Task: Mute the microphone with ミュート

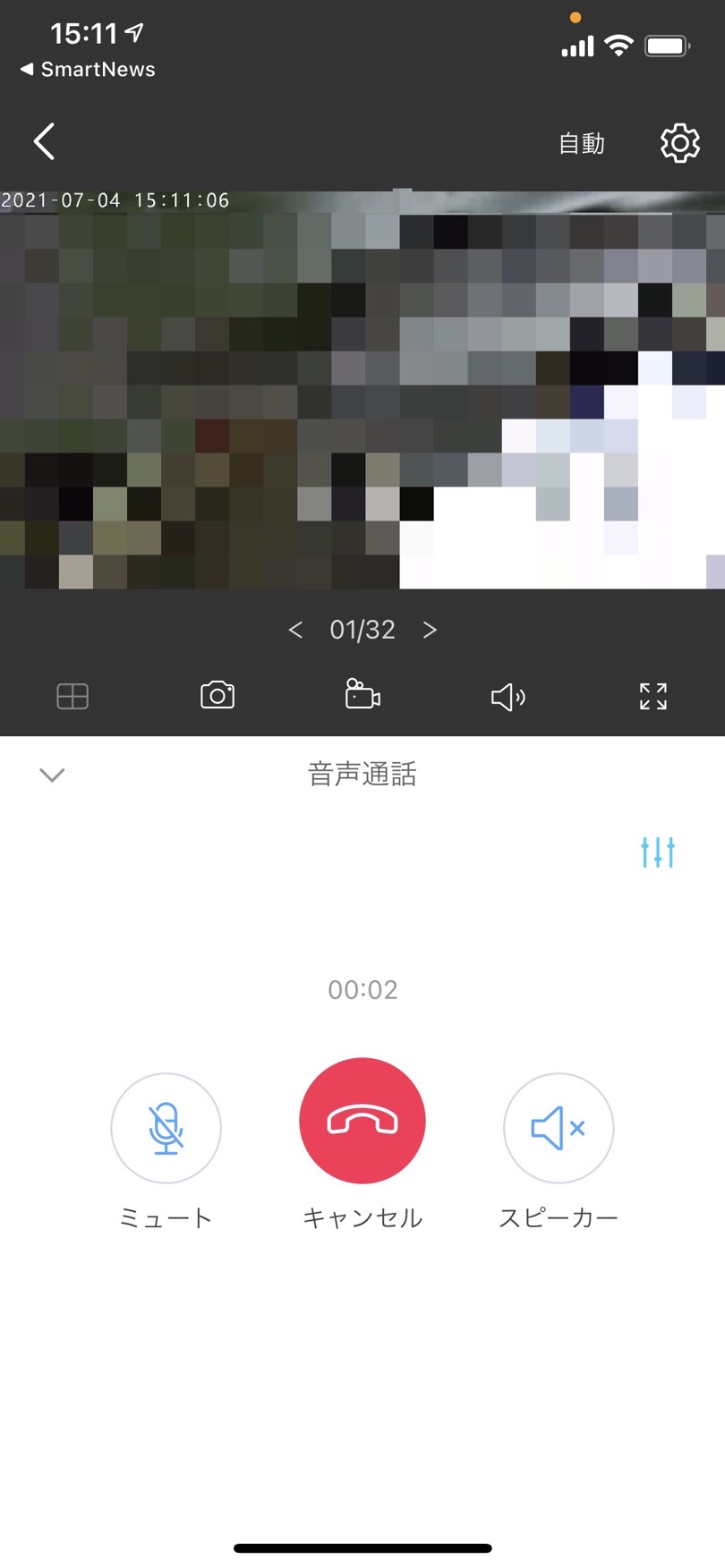Action: click(x=166, y=1128)
